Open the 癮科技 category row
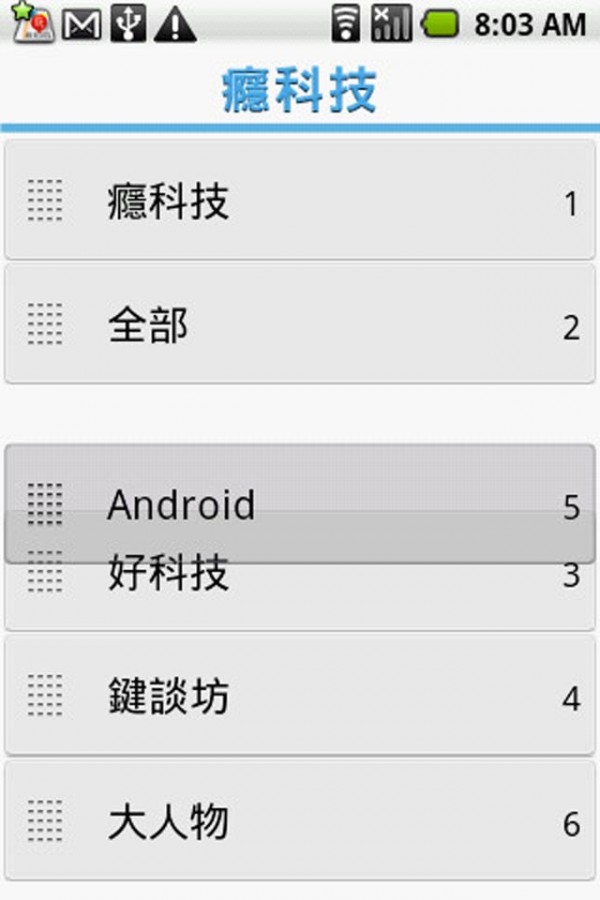 300,201
